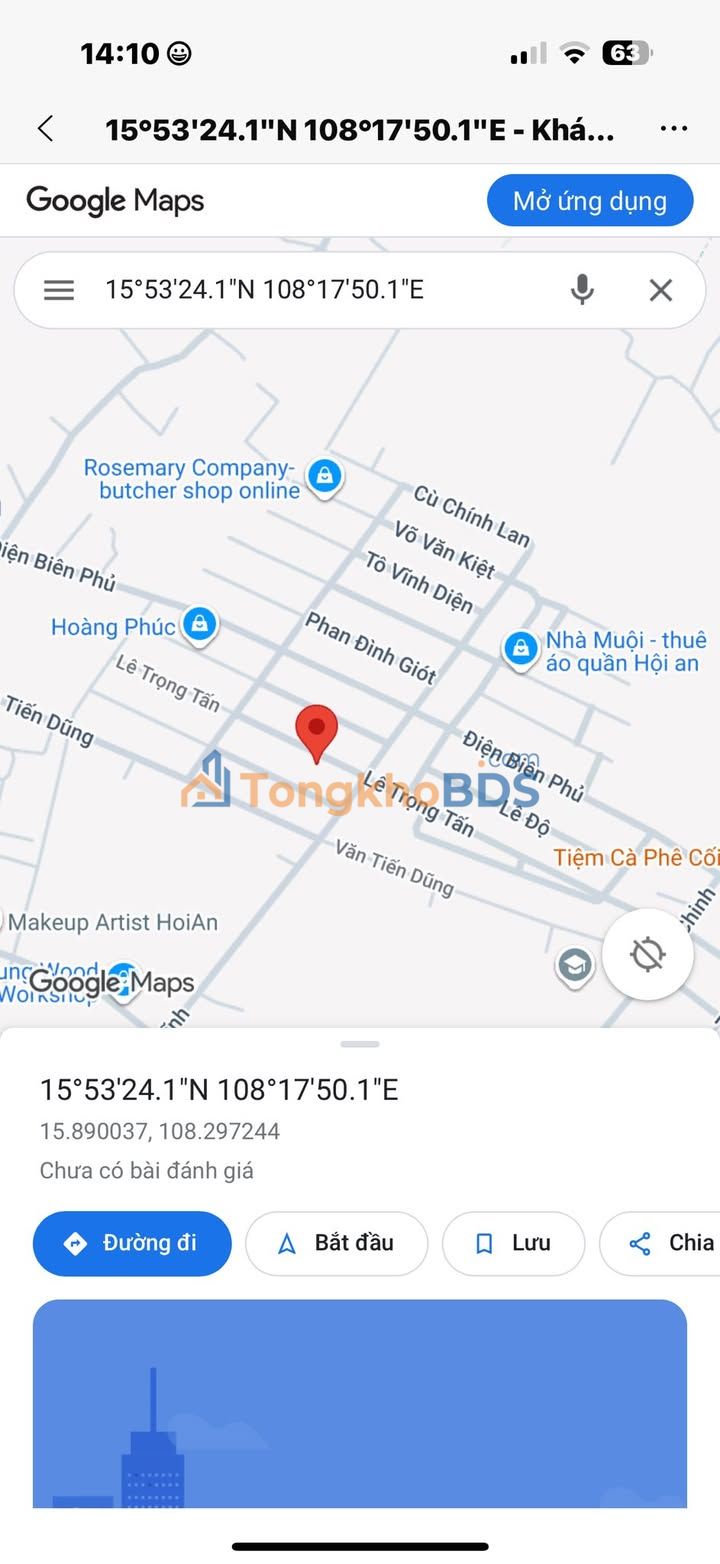Open the school marker near Tiệm Cà Phê

pyautogui.click(x=574, y=967)
